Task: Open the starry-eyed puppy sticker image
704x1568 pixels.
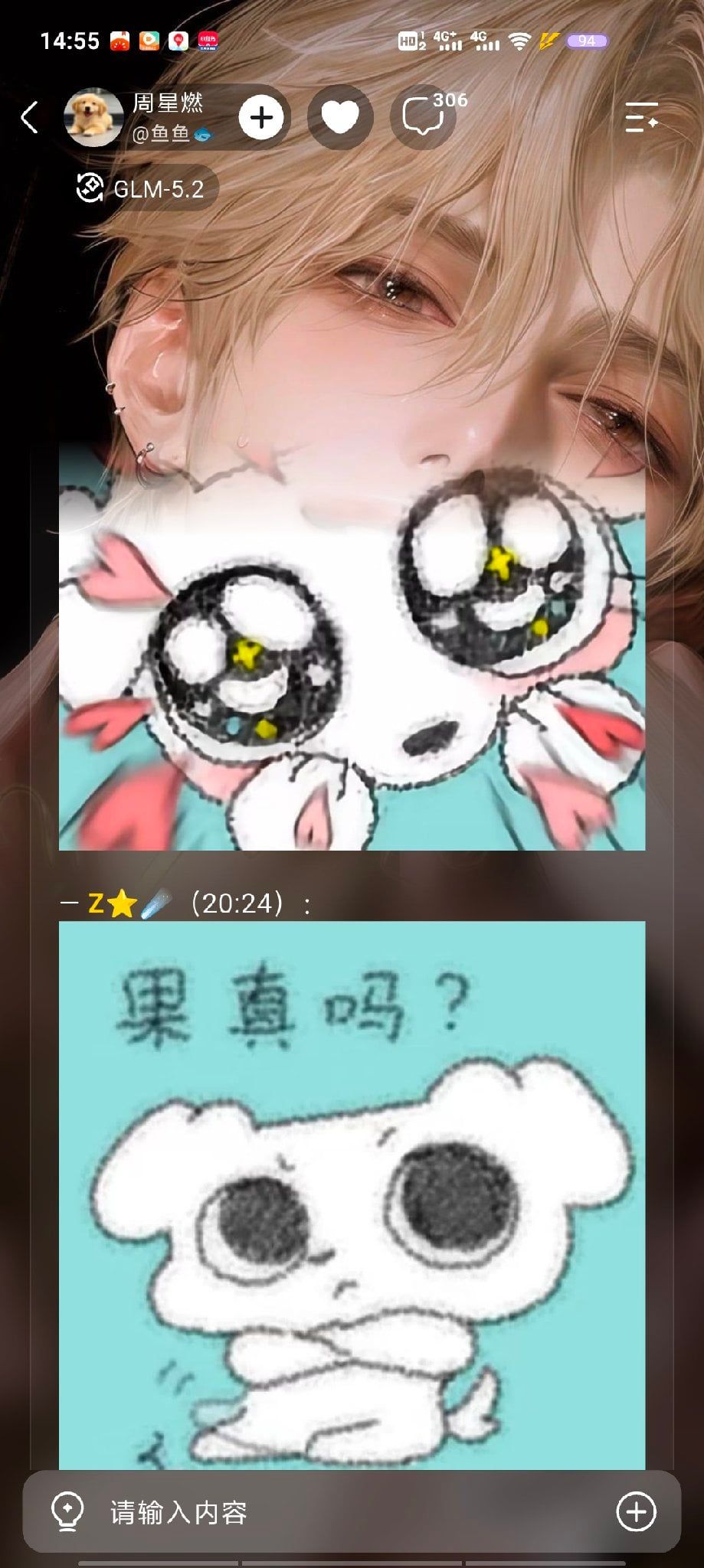Action: coord(352,649)
